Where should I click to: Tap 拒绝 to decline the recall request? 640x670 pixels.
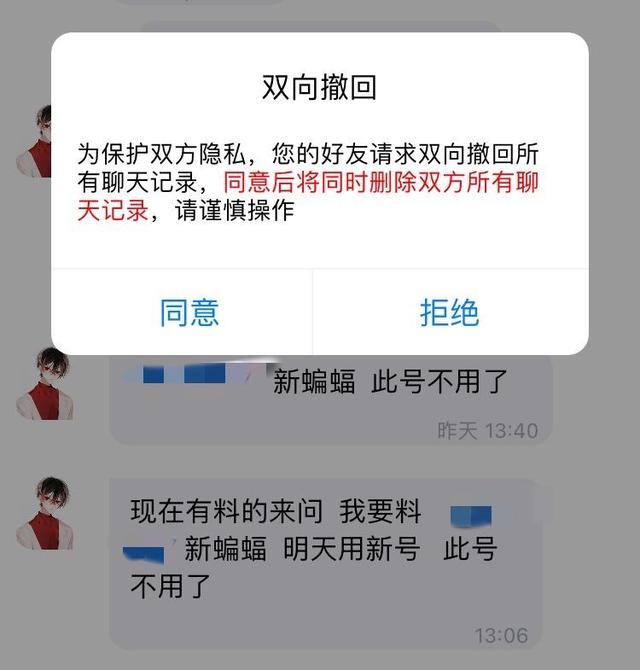click(449, 312)
